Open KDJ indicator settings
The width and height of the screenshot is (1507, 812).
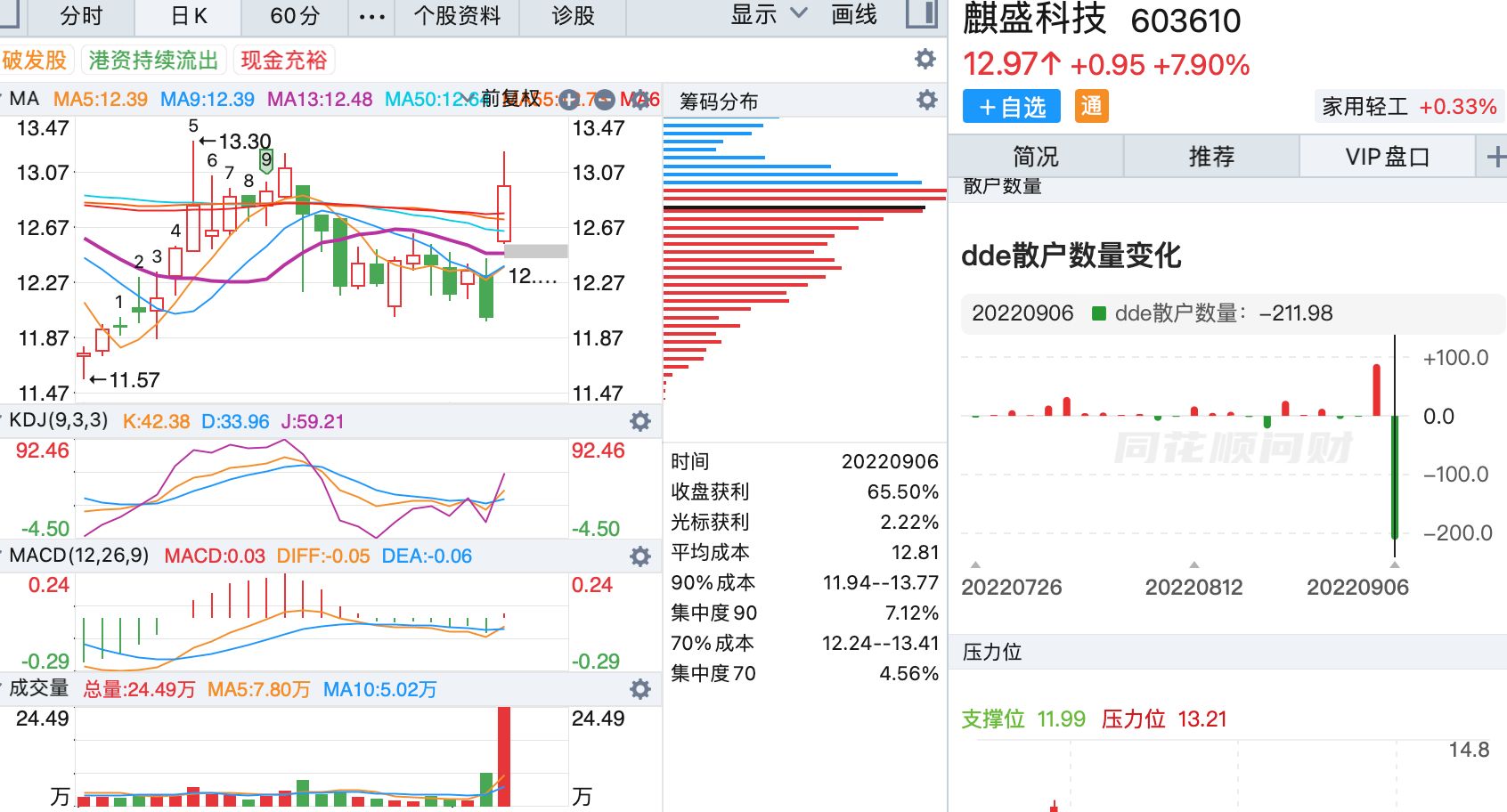pos(640,421)
